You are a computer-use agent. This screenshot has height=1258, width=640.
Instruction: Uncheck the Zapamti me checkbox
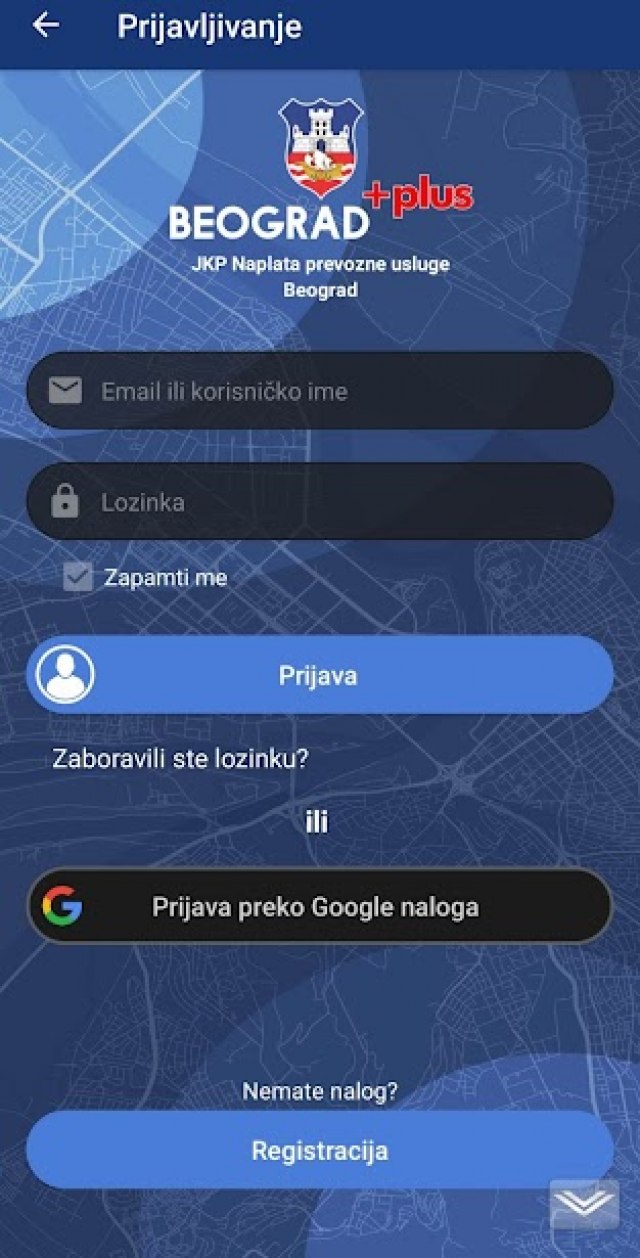pyautogui.click(x=77, y=577)
